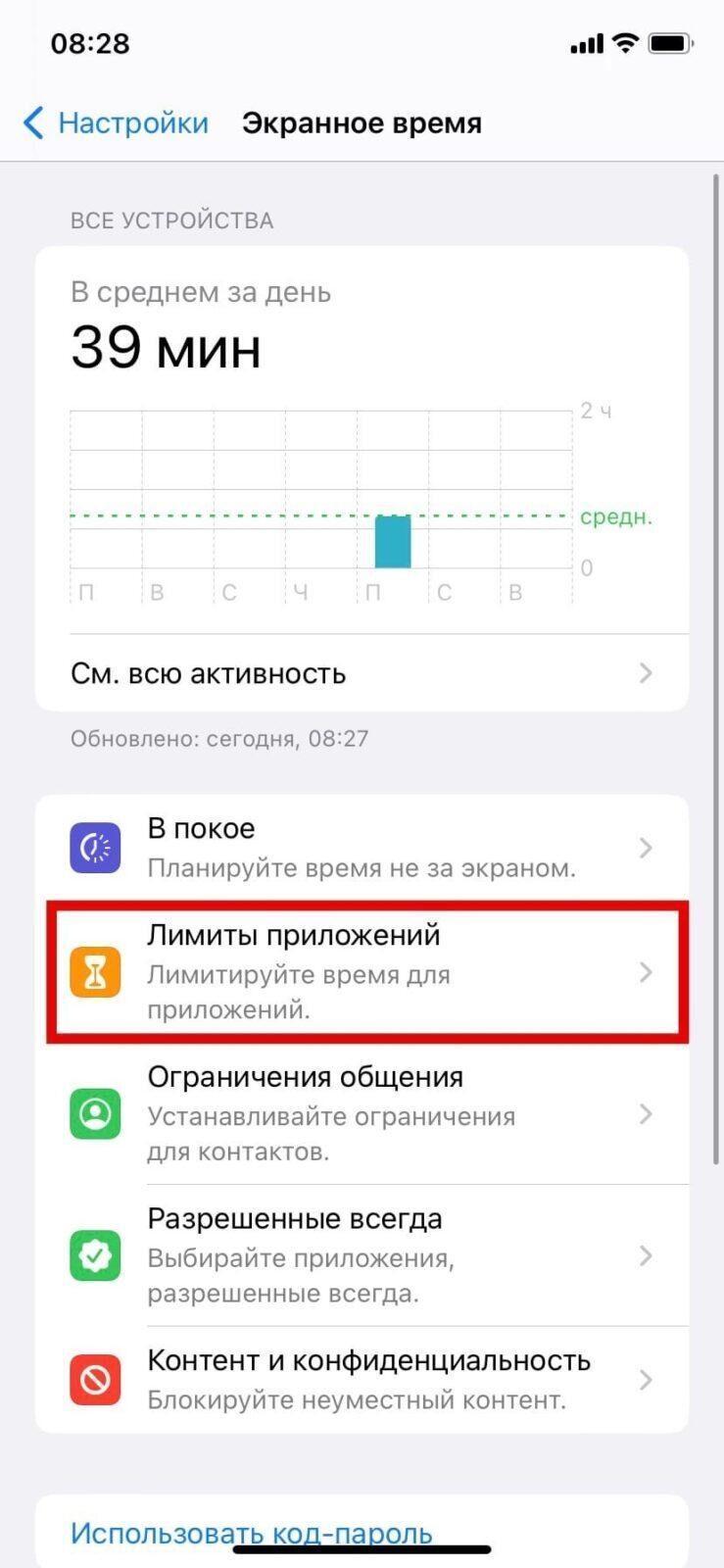The height and width of the screenshot is (1568, 724).
Task: Go back to Настройки
Action: pos(116,123)
